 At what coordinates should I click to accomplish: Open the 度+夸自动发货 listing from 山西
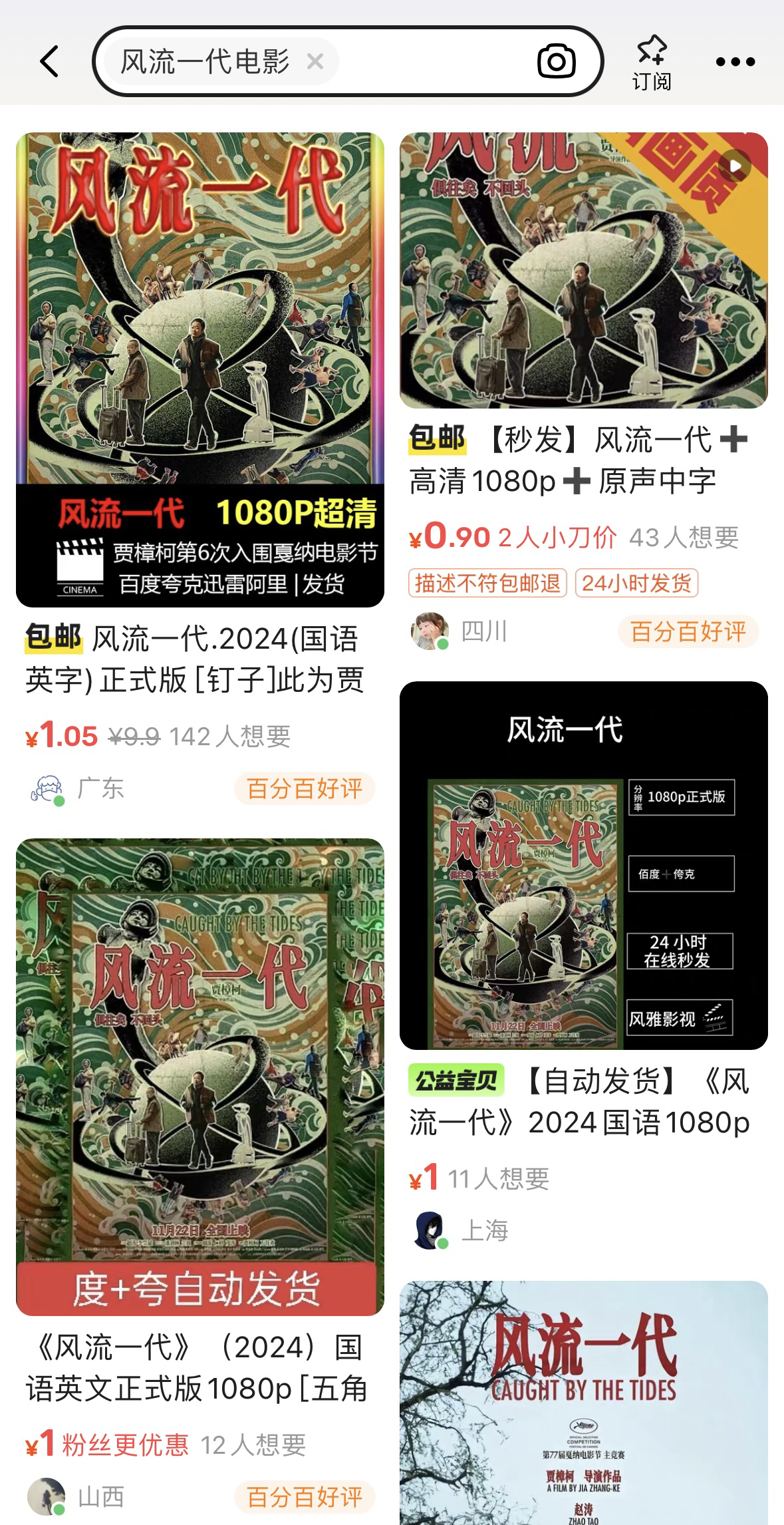click(199, 1077)
